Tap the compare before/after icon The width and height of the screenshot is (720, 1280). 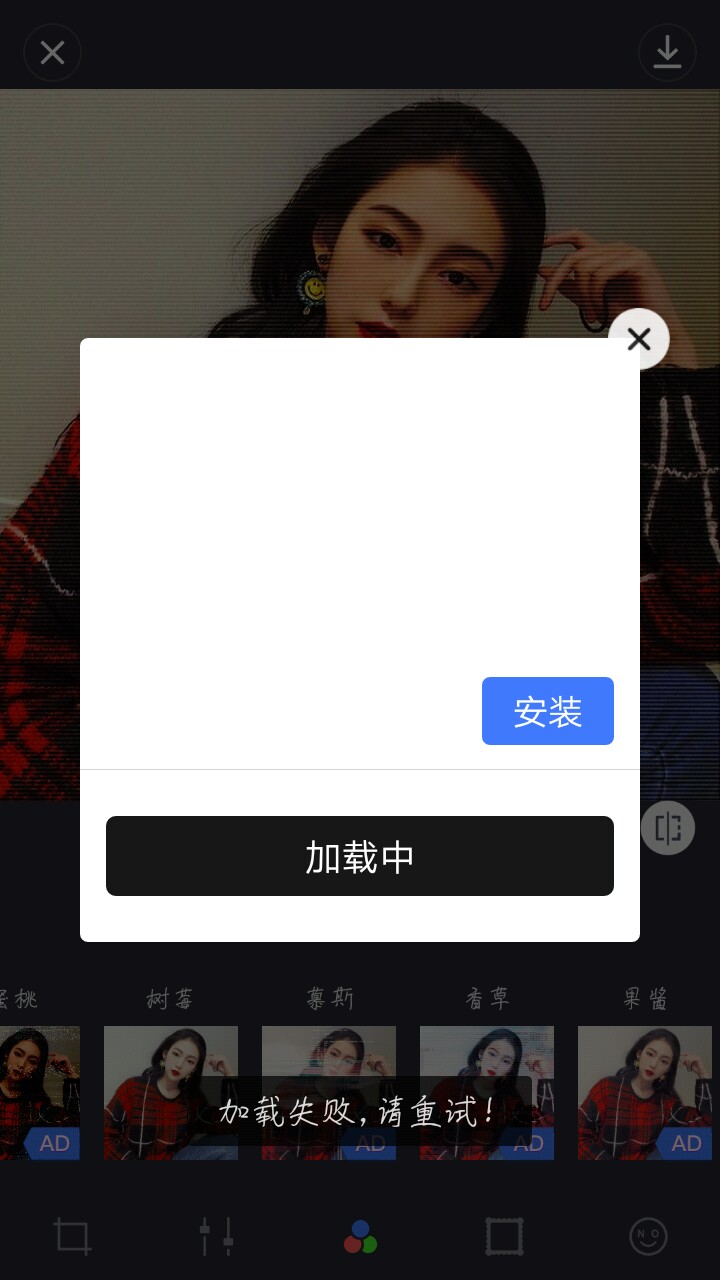click(x=667, y=828)
